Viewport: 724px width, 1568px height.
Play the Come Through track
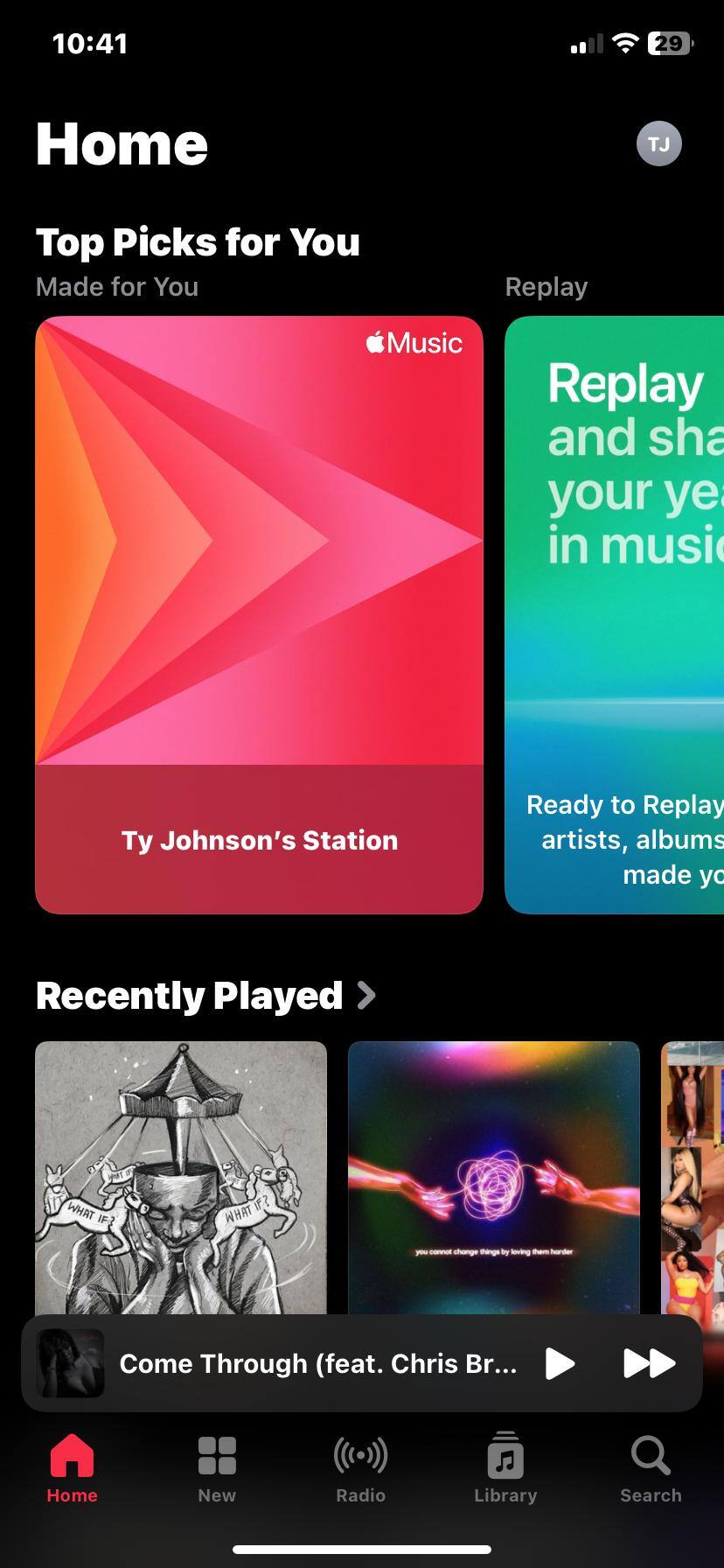click(560, 1363)
